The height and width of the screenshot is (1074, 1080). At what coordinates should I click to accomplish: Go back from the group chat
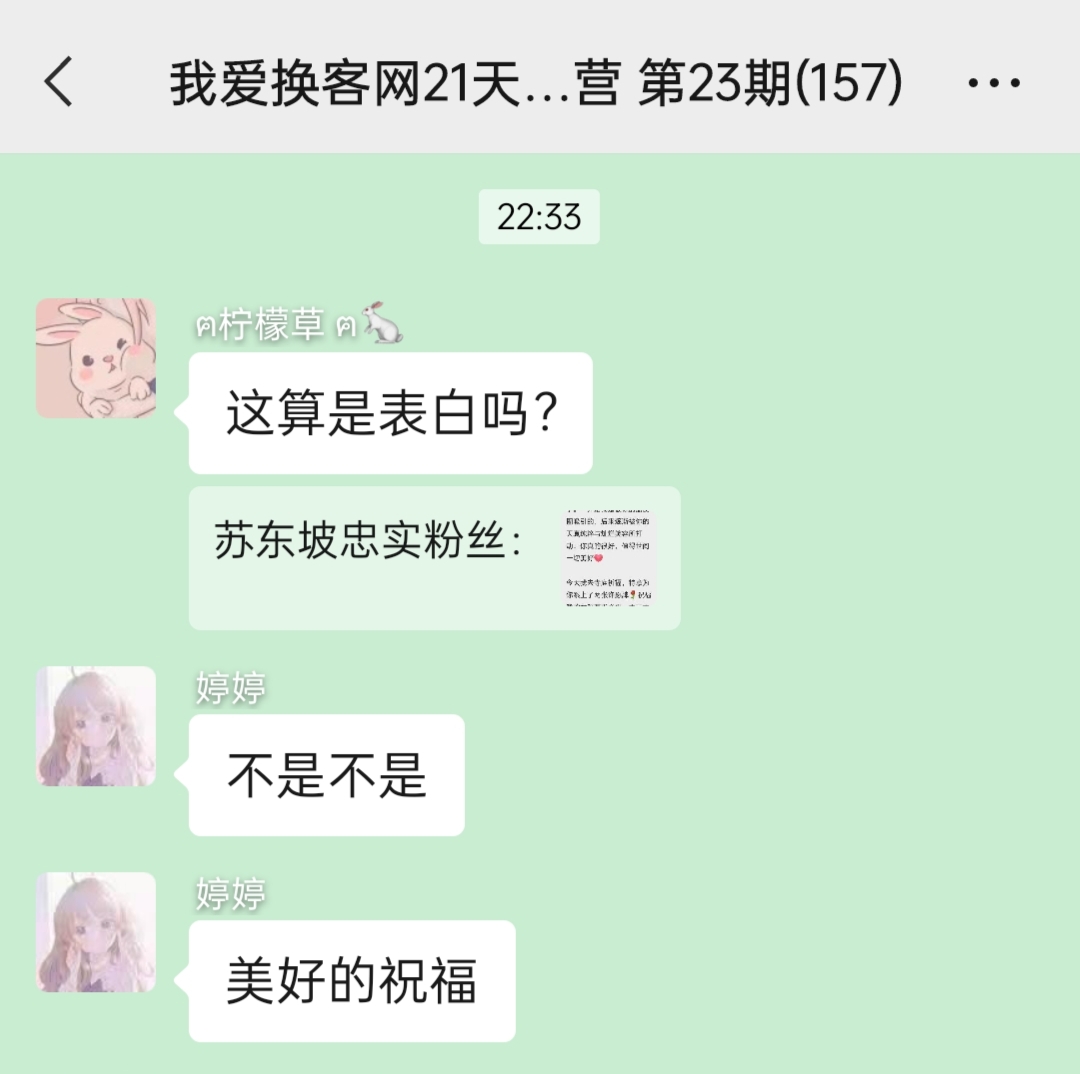[x=59, y=82]
